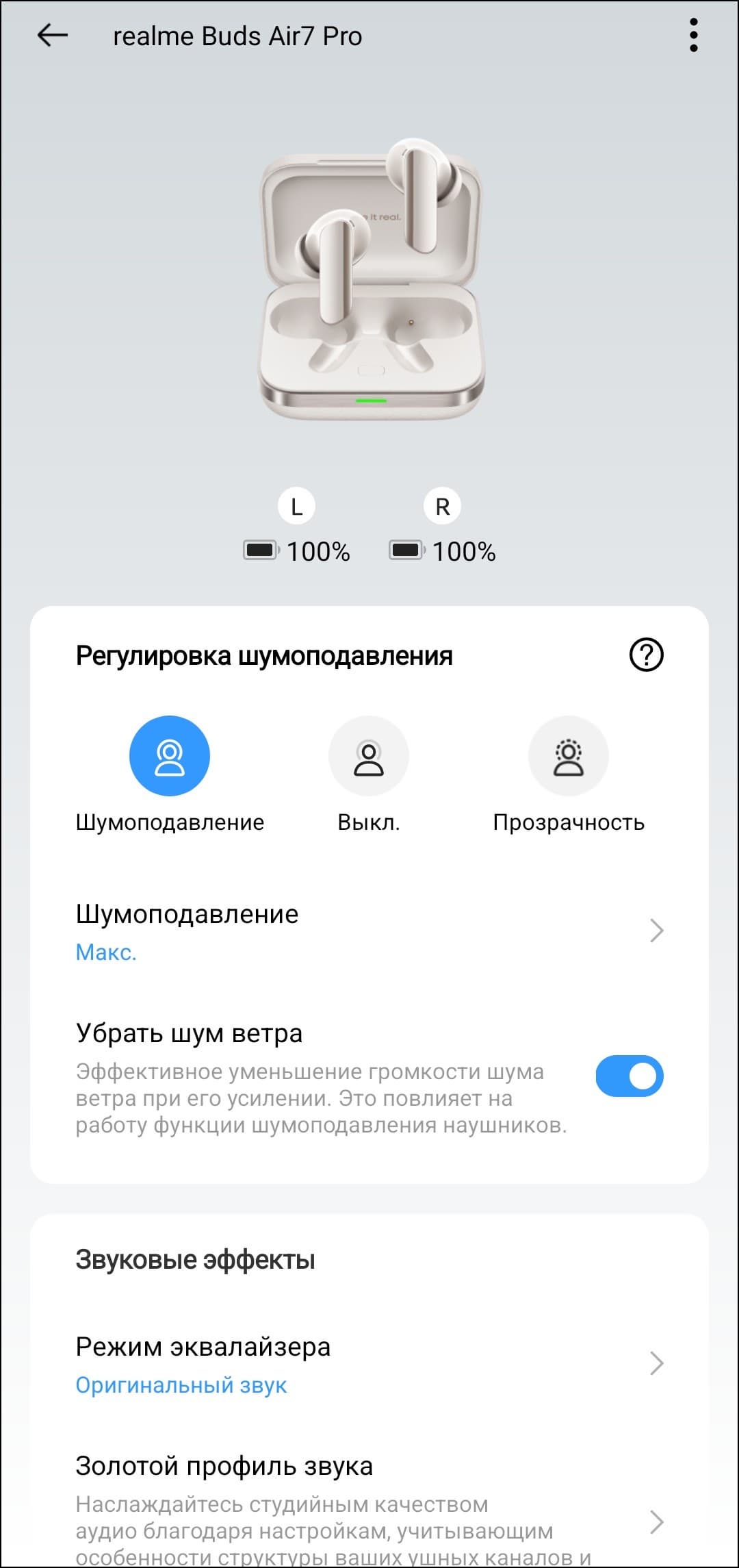Switch noise control to Выкл.
Viewport: 739px width, 1568px height.
[x=369, y=756]
